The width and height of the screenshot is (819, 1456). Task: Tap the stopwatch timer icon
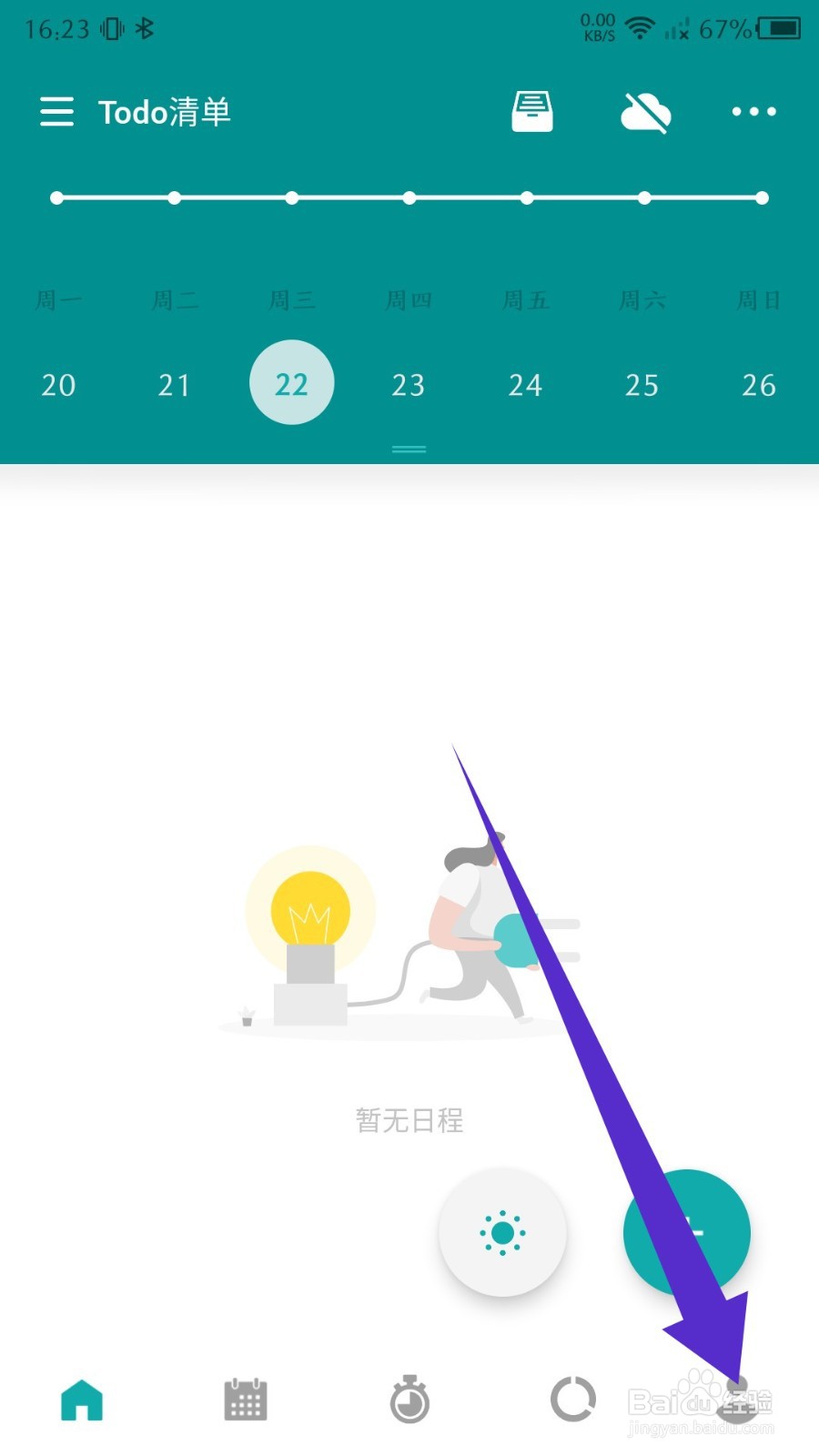tap(408, 1401)
